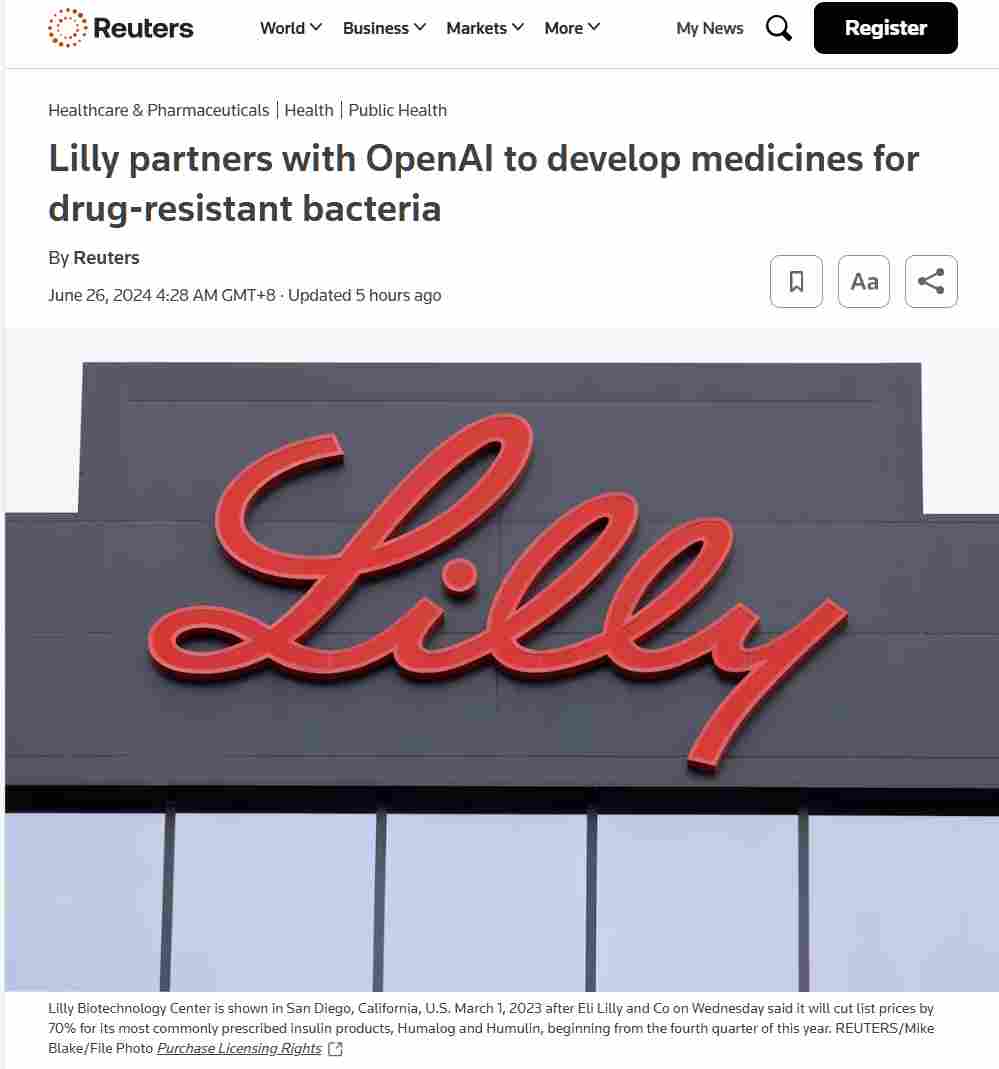Expand the Business dropdown menu

point(384,28)
